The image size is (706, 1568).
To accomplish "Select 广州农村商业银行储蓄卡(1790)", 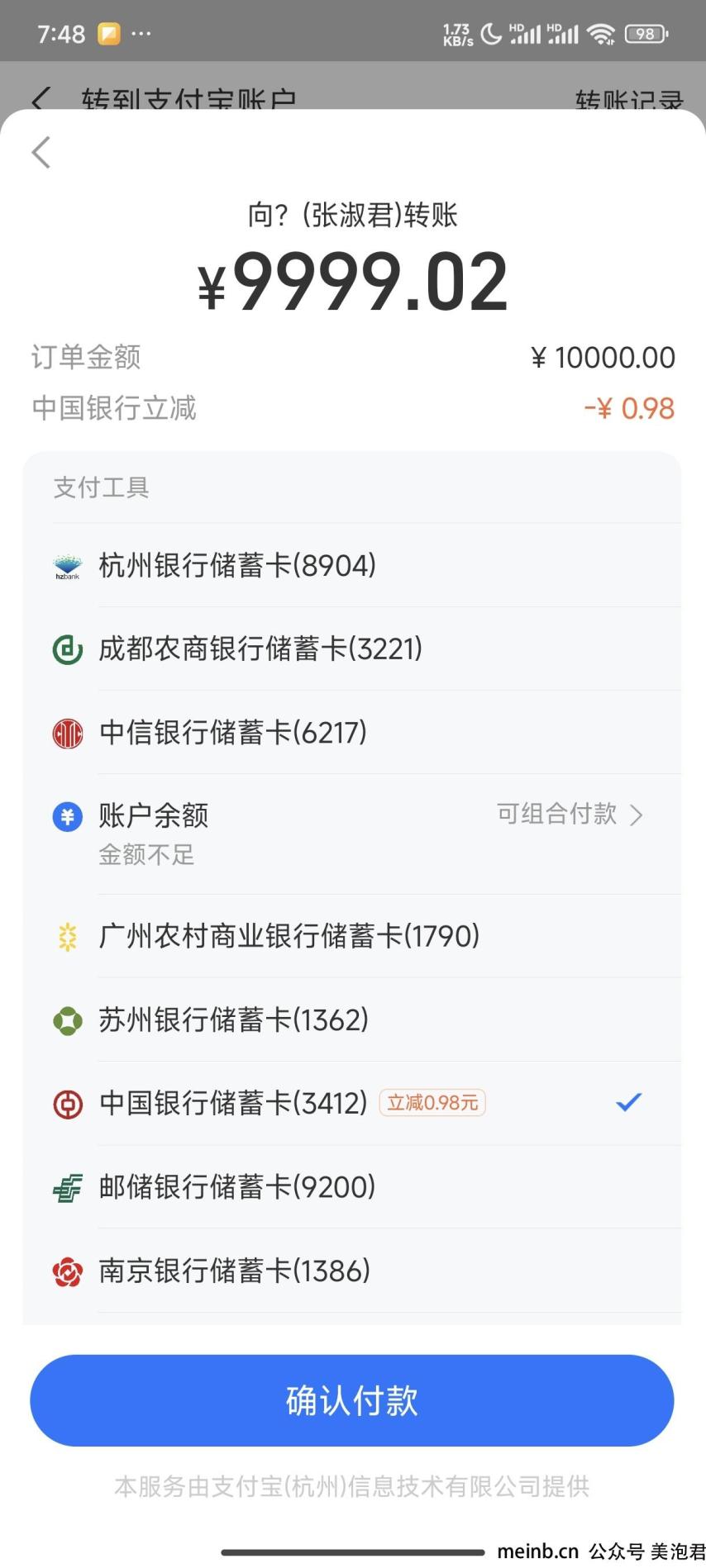I will (352, 936).
